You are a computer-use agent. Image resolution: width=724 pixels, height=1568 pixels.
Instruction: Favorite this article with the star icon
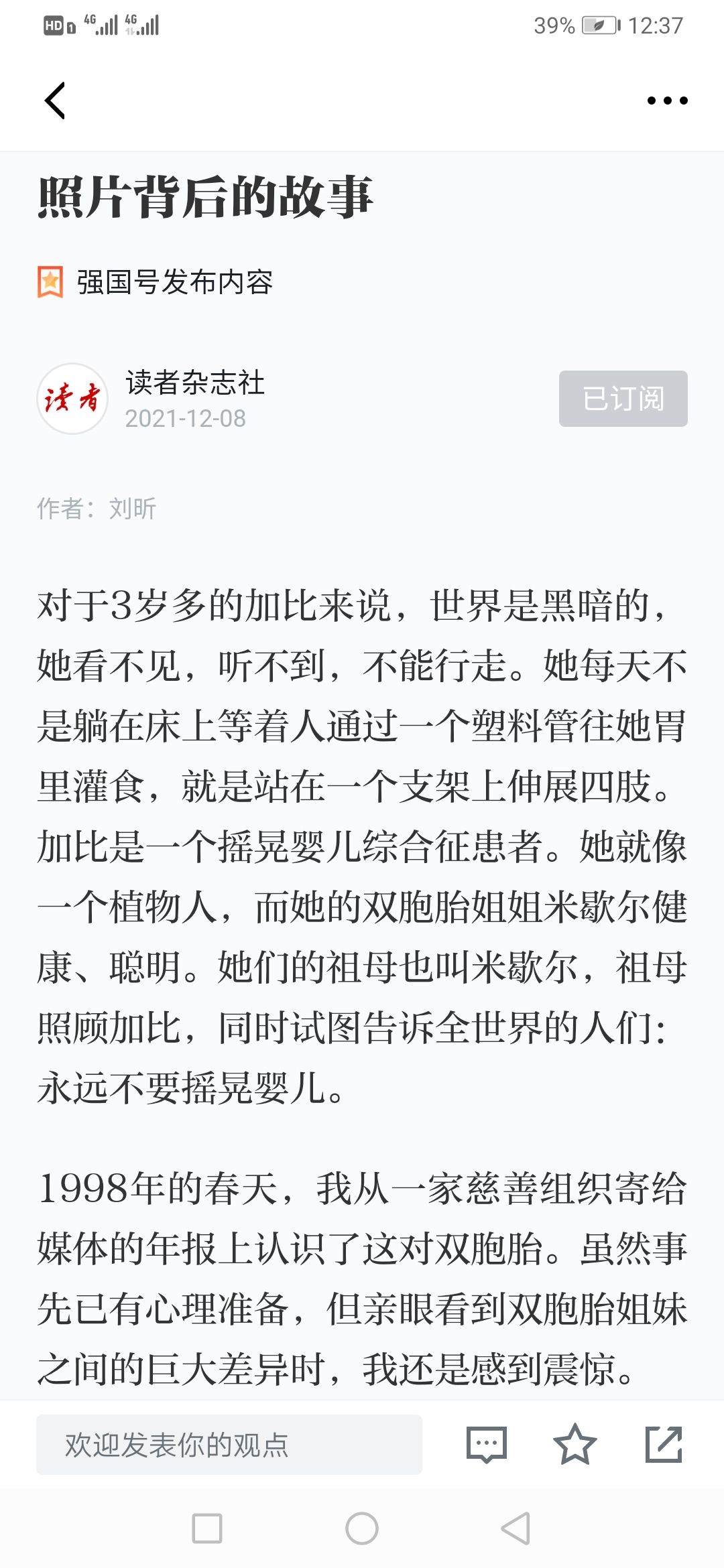coord(575,1445)
